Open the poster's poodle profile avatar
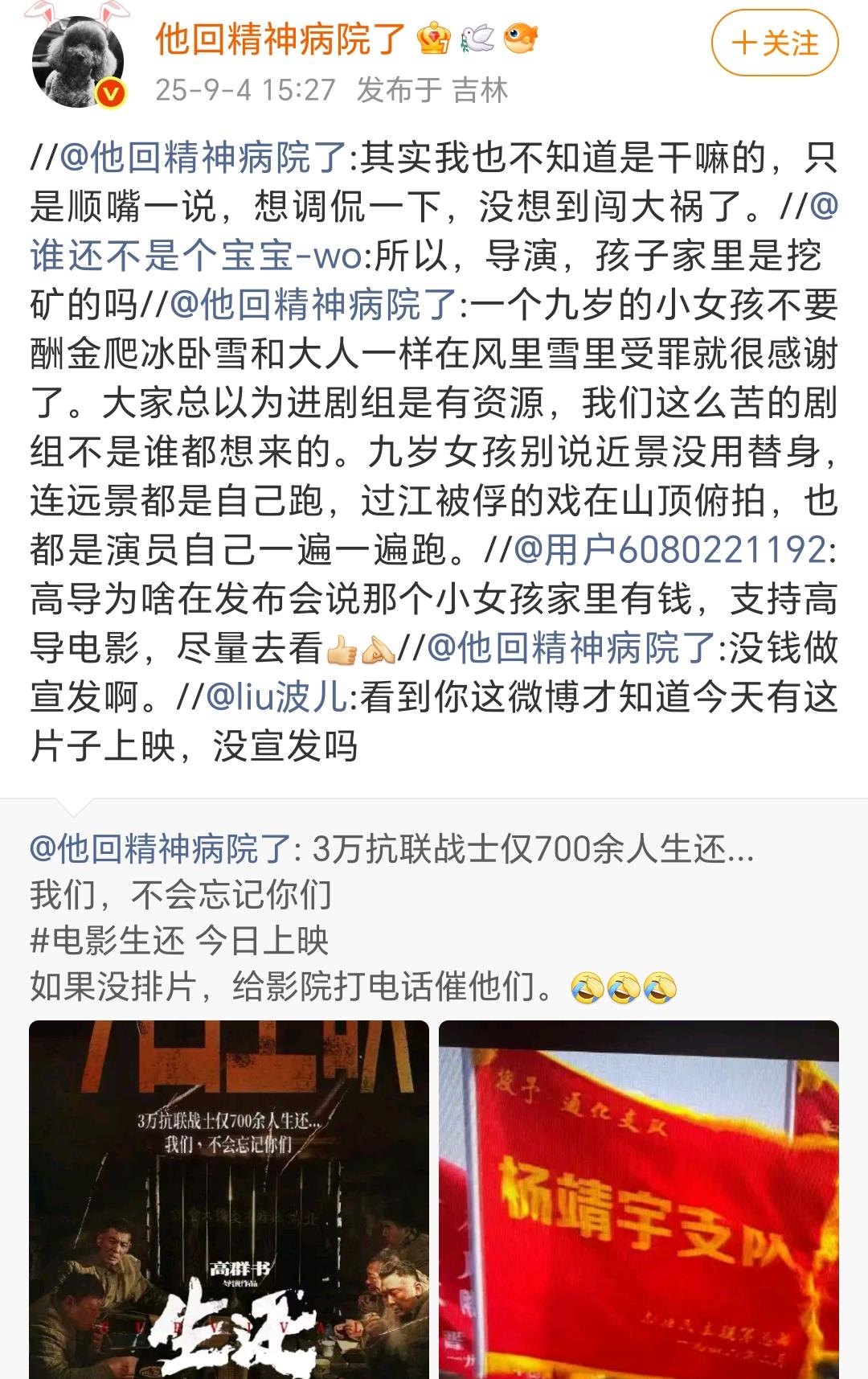Image resolution: width=868 pixels, height=1379 pixels. tap(79, 61)
